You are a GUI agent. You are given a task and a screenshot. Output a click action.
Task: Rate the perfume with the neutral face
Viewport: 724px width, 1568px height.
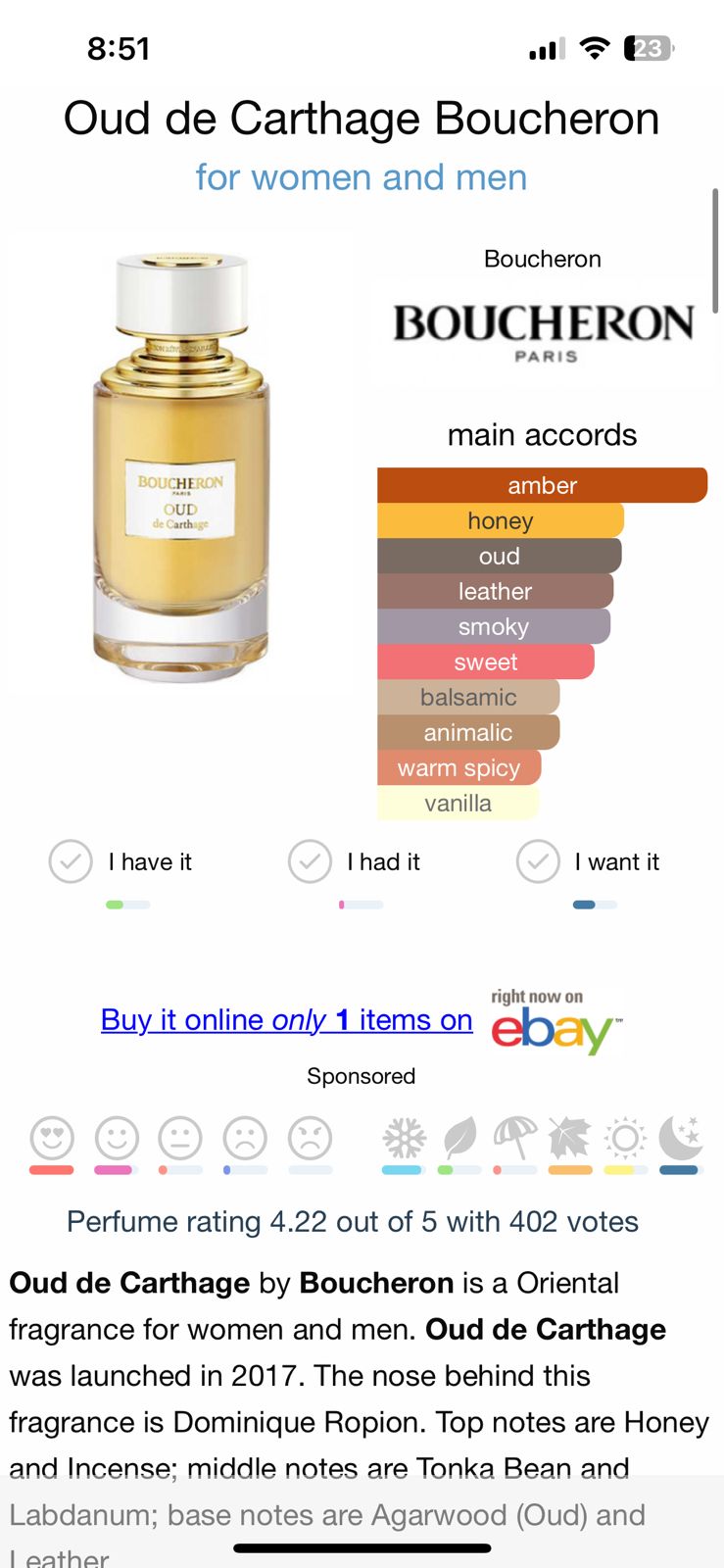[180, 1138]
